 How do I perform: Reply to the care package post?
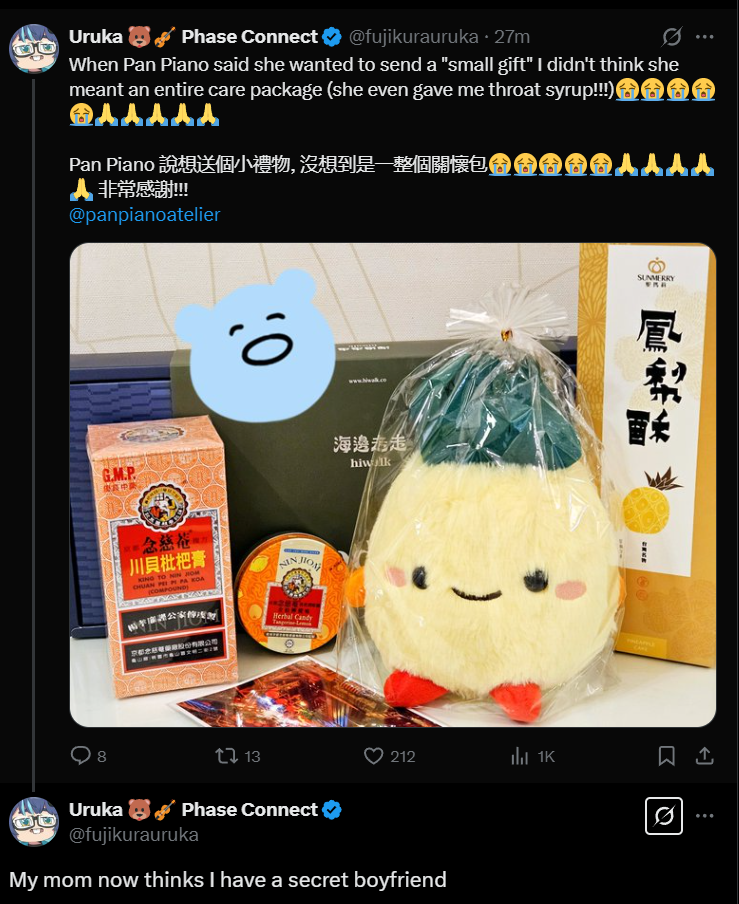(x=81, y=756)
